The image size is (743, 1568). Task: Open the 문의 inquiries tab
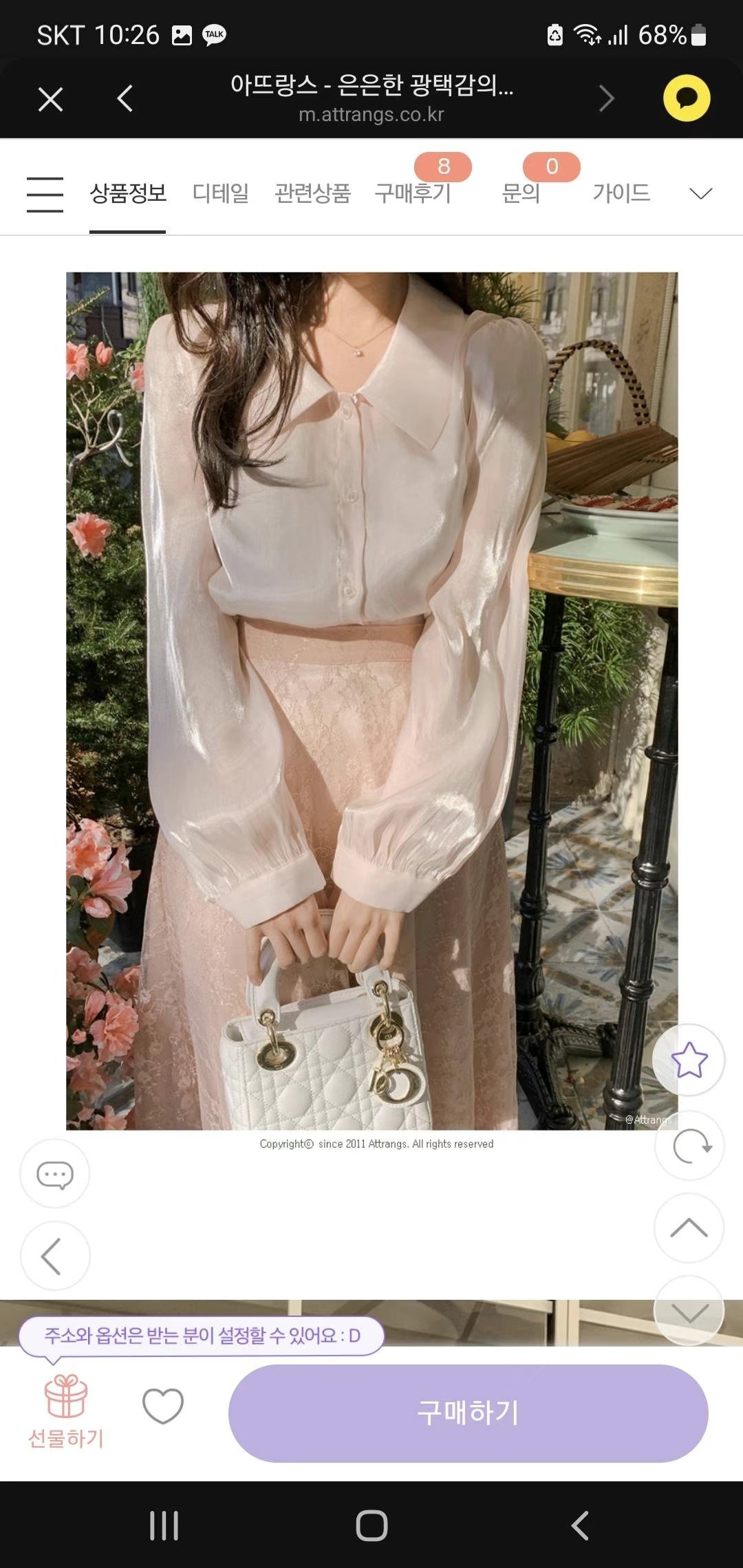click(521, 193)
